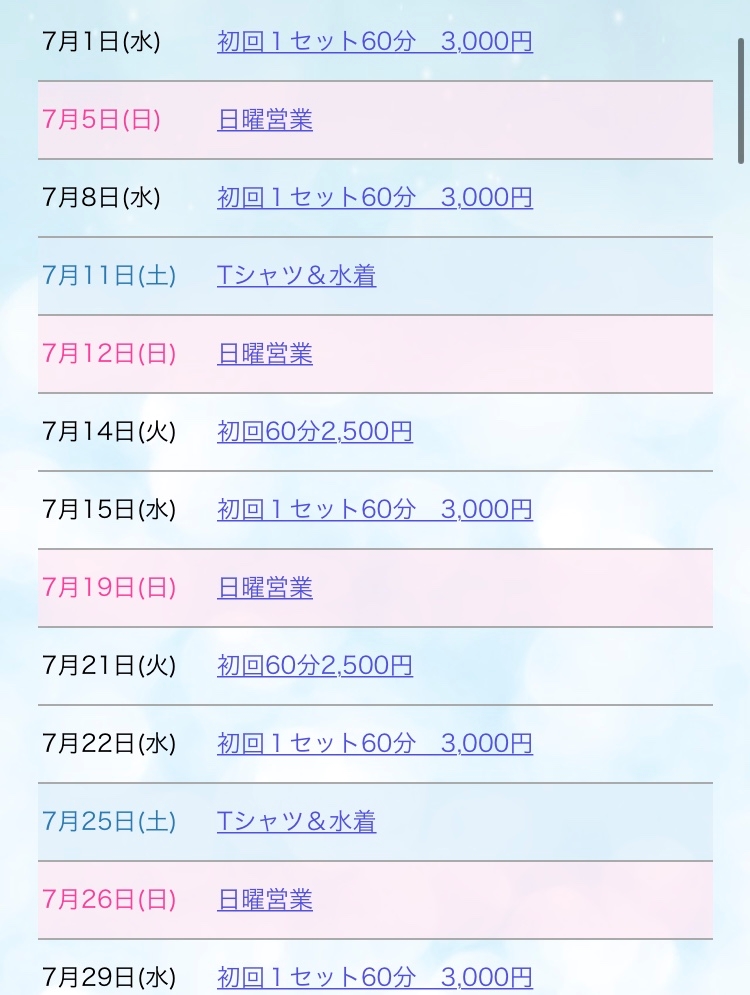750x995 pixels.
Task: Open the July 19 日曜営業 link
Action: [x=265, y=588]
